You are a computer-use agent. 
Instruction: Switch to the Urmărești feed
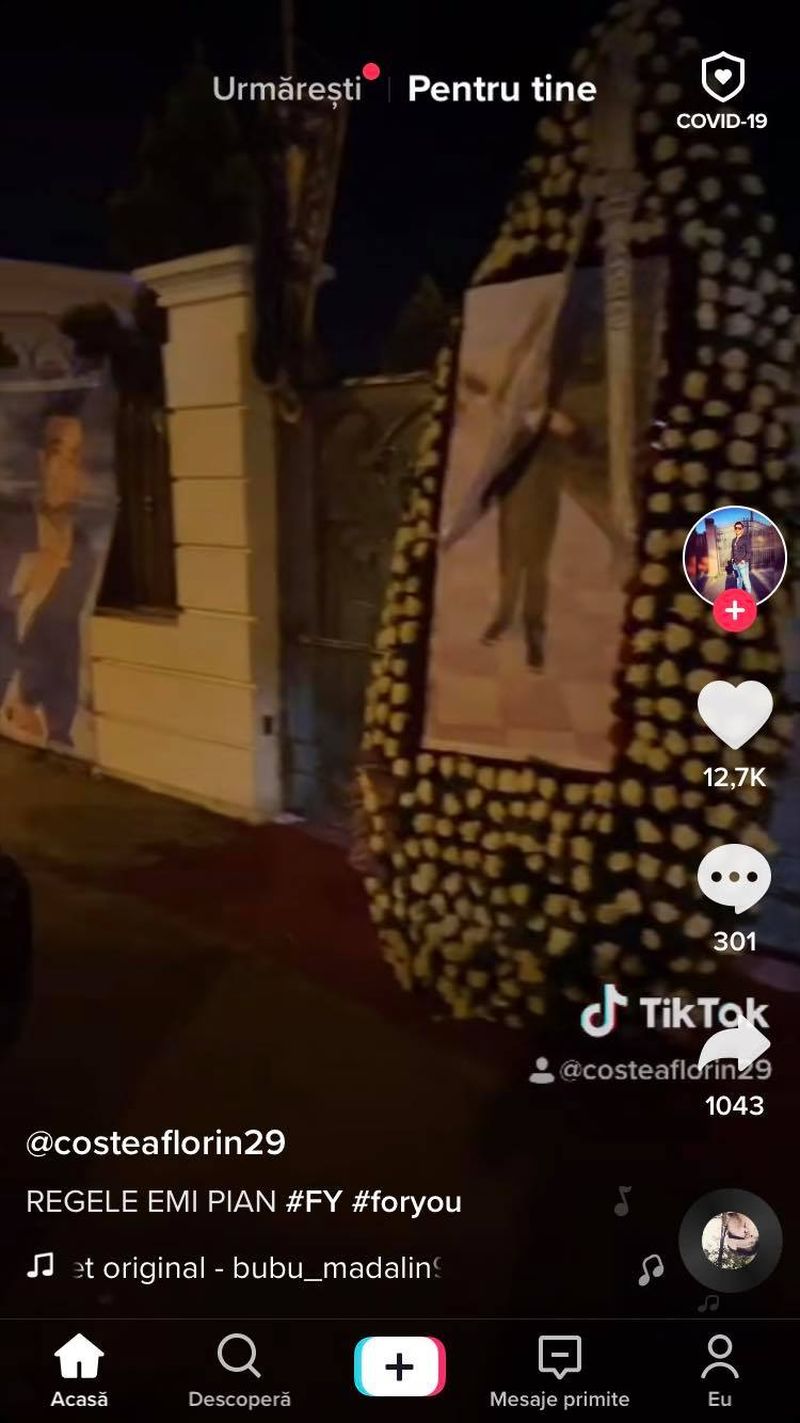coord(287,89)
